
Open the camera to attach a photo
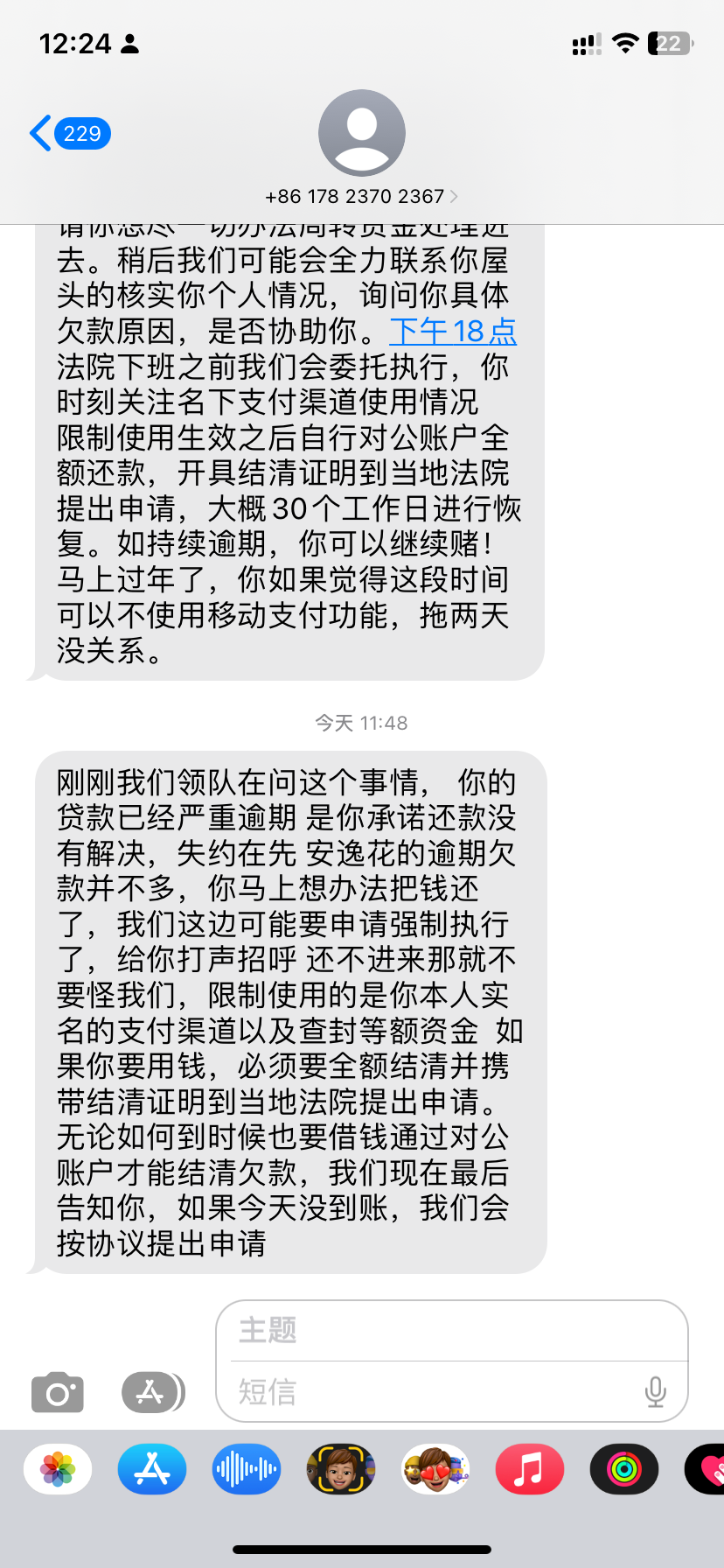(58, 1392)
